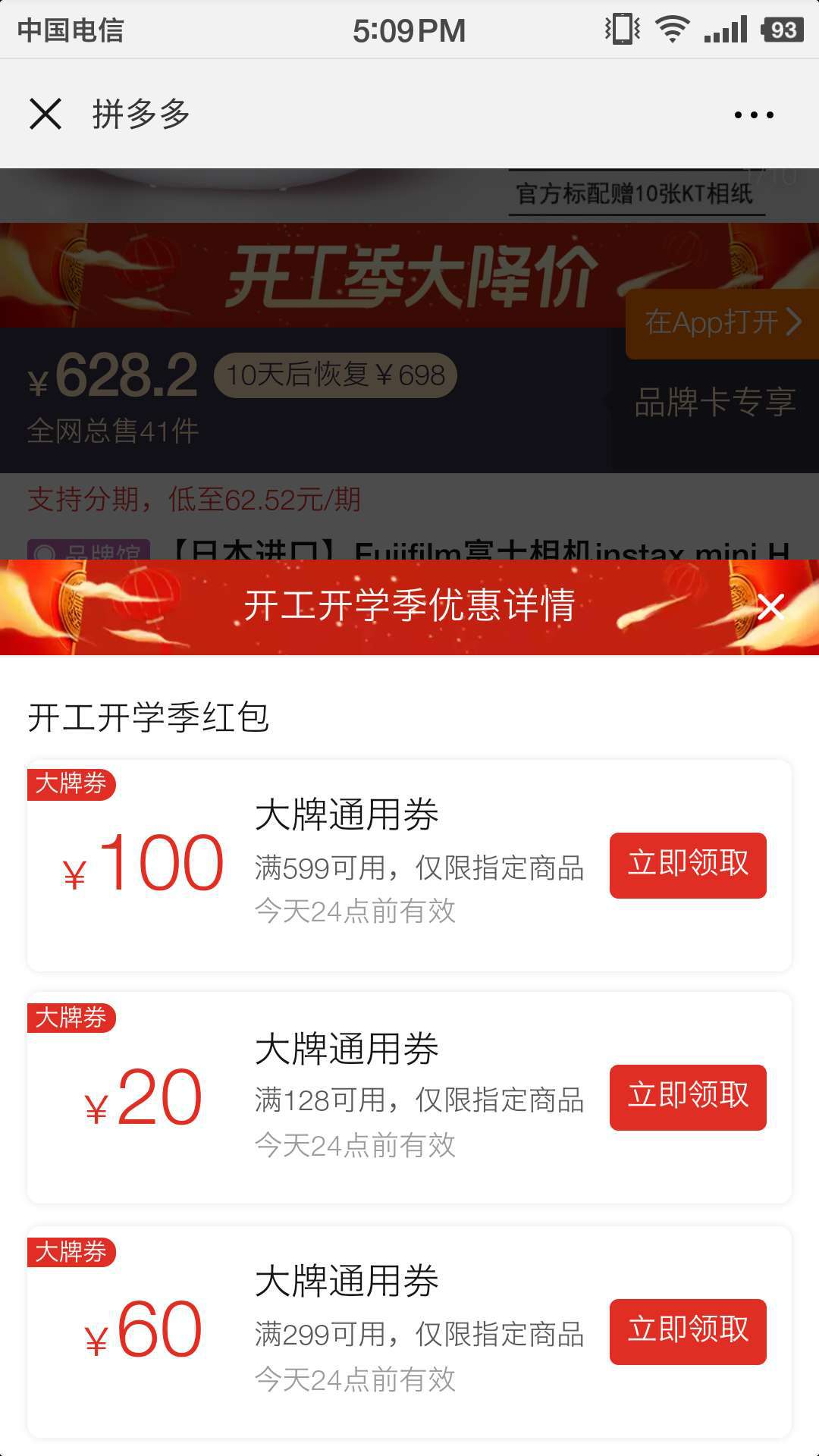Open the three-dot overflow menu
Image resolution: width=819 pixels, height=1456 pixels.
[x=754, y=115]
